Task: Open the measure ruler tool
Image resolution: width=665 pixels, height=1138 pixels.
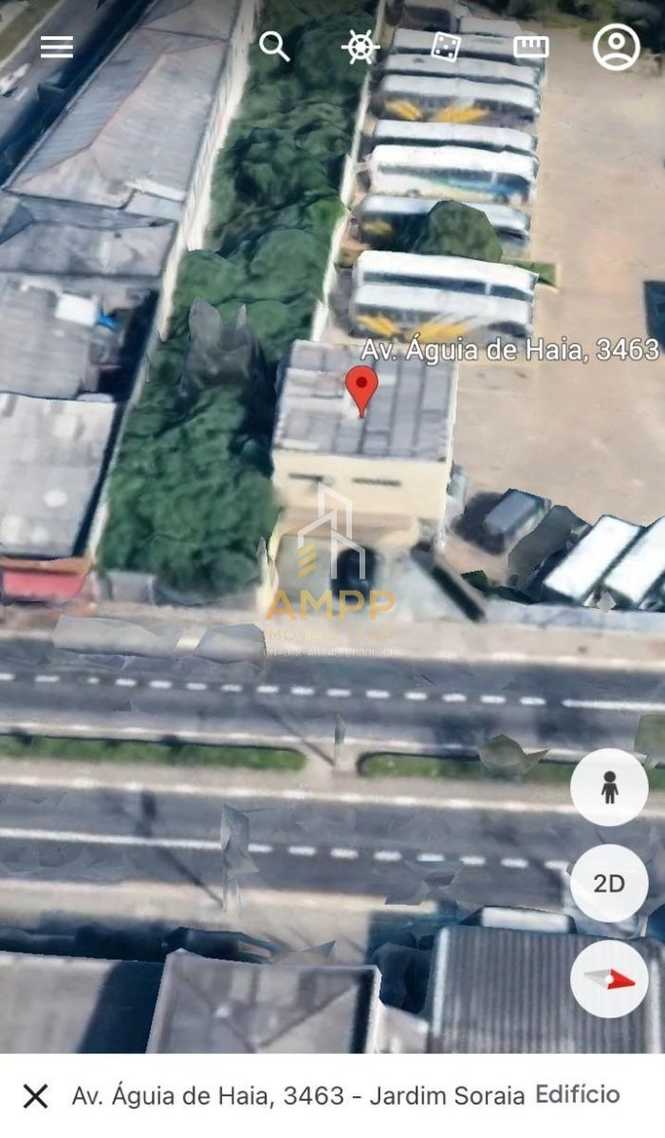Action: (x=531, y=47)
